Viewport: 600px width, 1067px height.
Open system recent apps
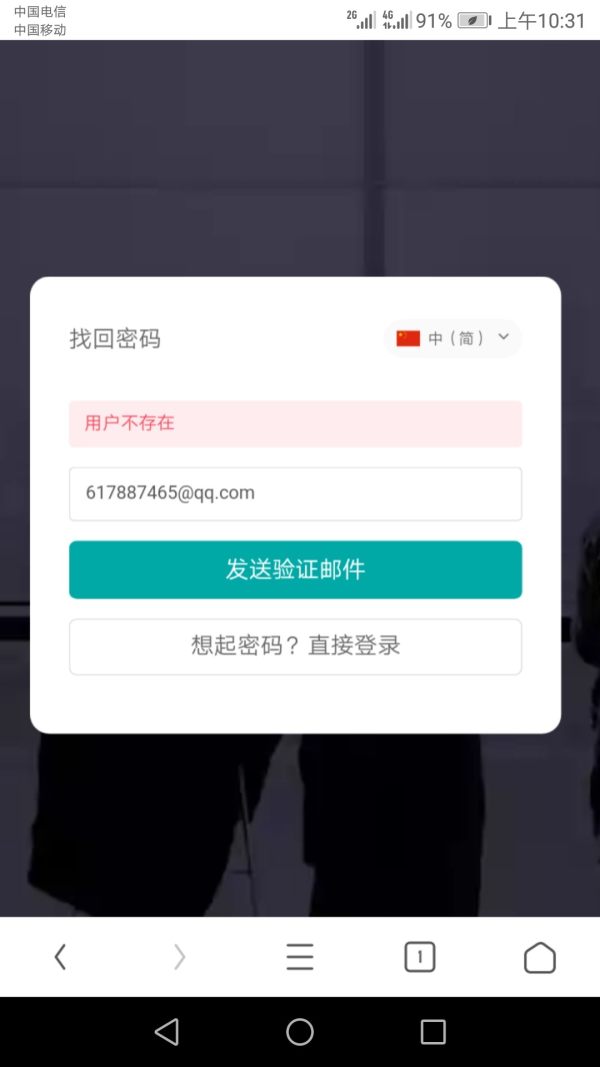click(433, 1032)
